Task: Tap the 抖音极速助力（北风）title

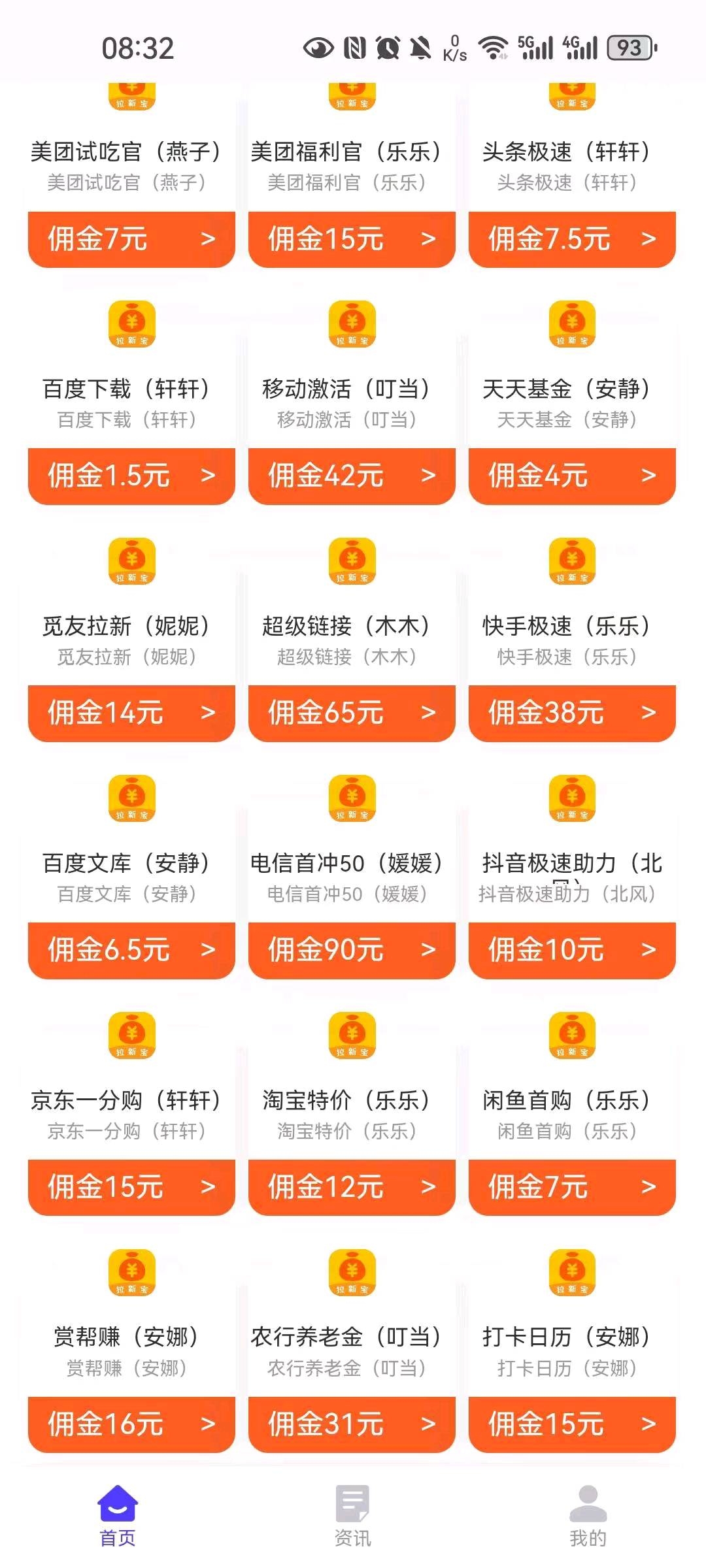Action: click(572, 864)
